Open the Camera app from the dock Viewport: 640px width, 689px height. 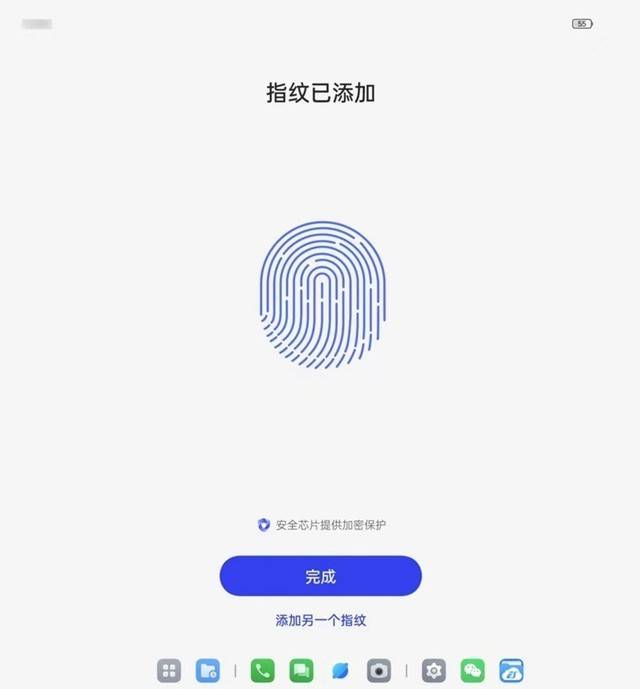pyautogui.click(x=379, y=671)
